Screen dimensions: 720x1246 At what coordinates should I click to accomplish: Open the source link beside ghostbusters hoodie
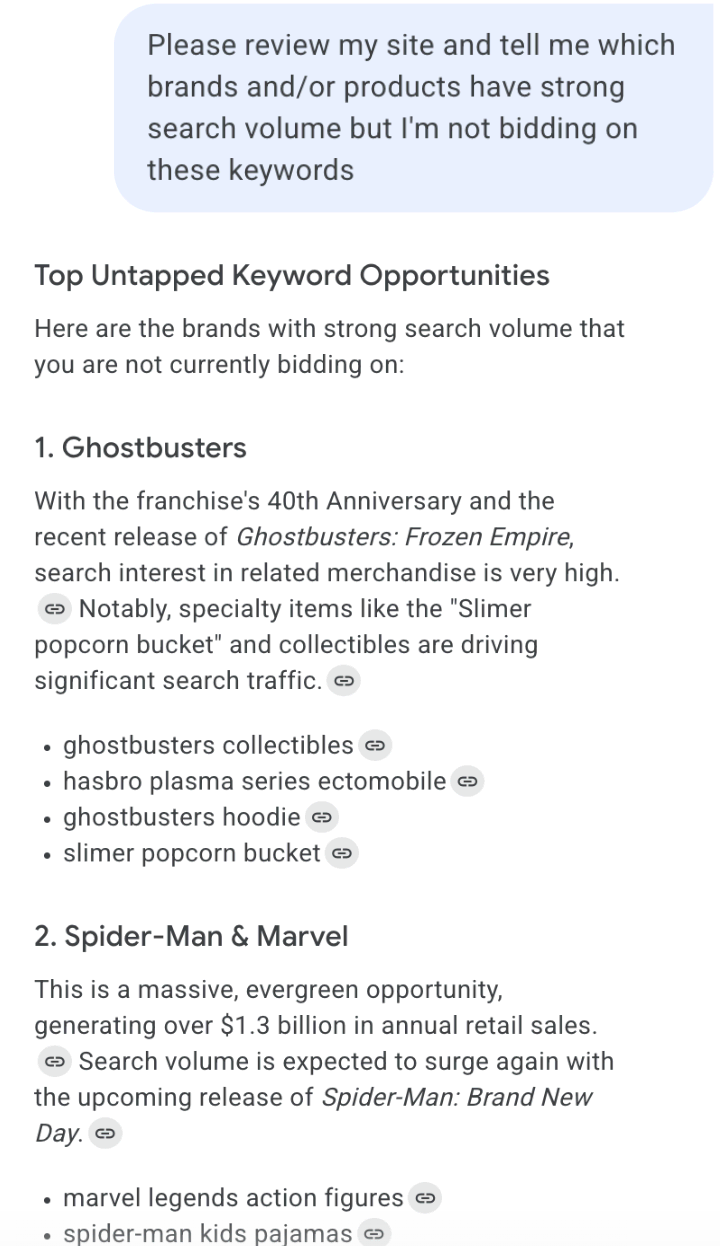(321, 817)
